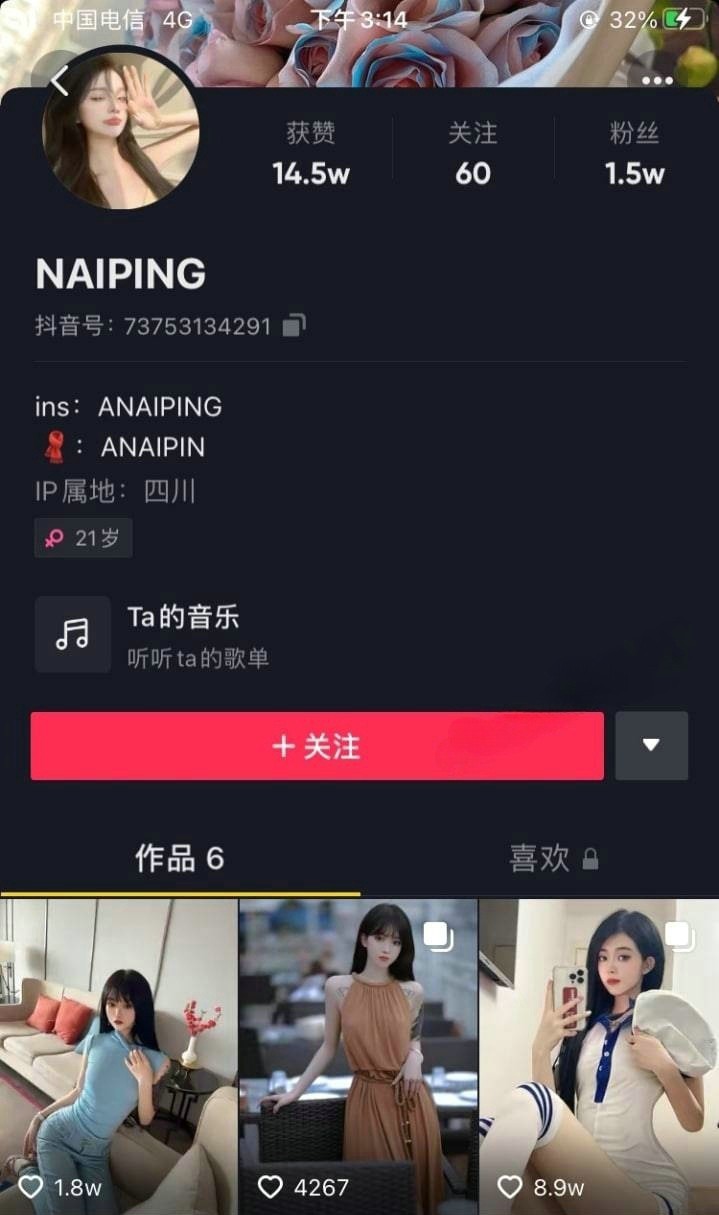The height and width of the screenshot is (1215, 719).
Task: View the 关注 60 following list
Action: tap(473, 155)
